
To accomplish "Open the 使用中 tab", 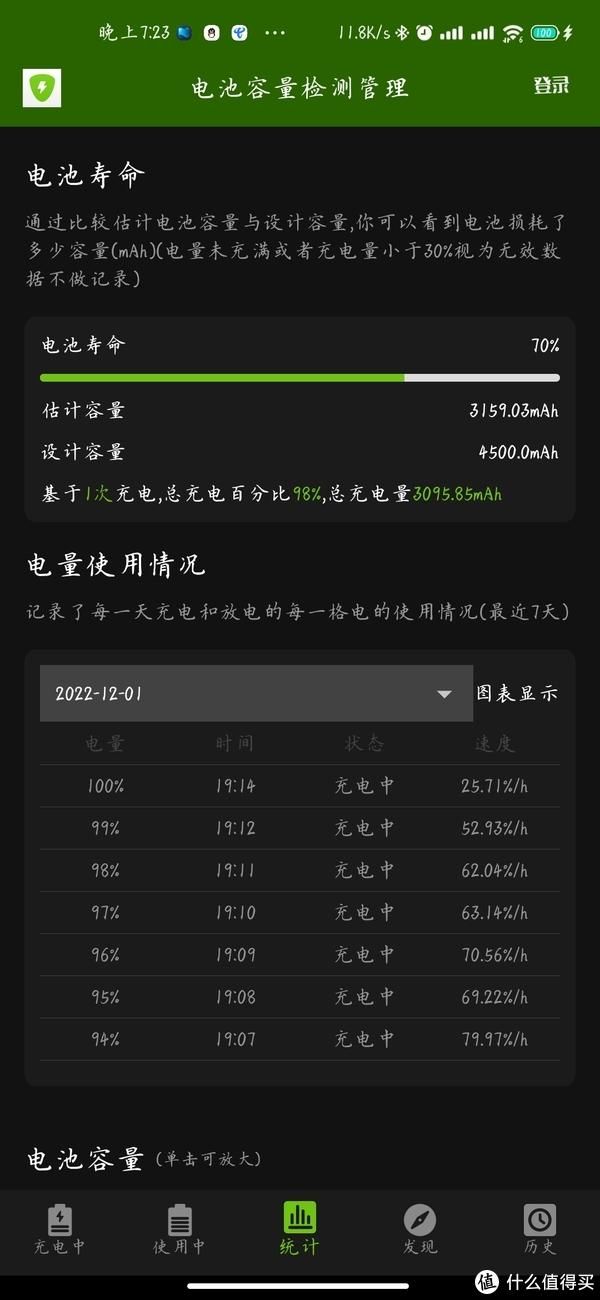I will click(180, 1229).
